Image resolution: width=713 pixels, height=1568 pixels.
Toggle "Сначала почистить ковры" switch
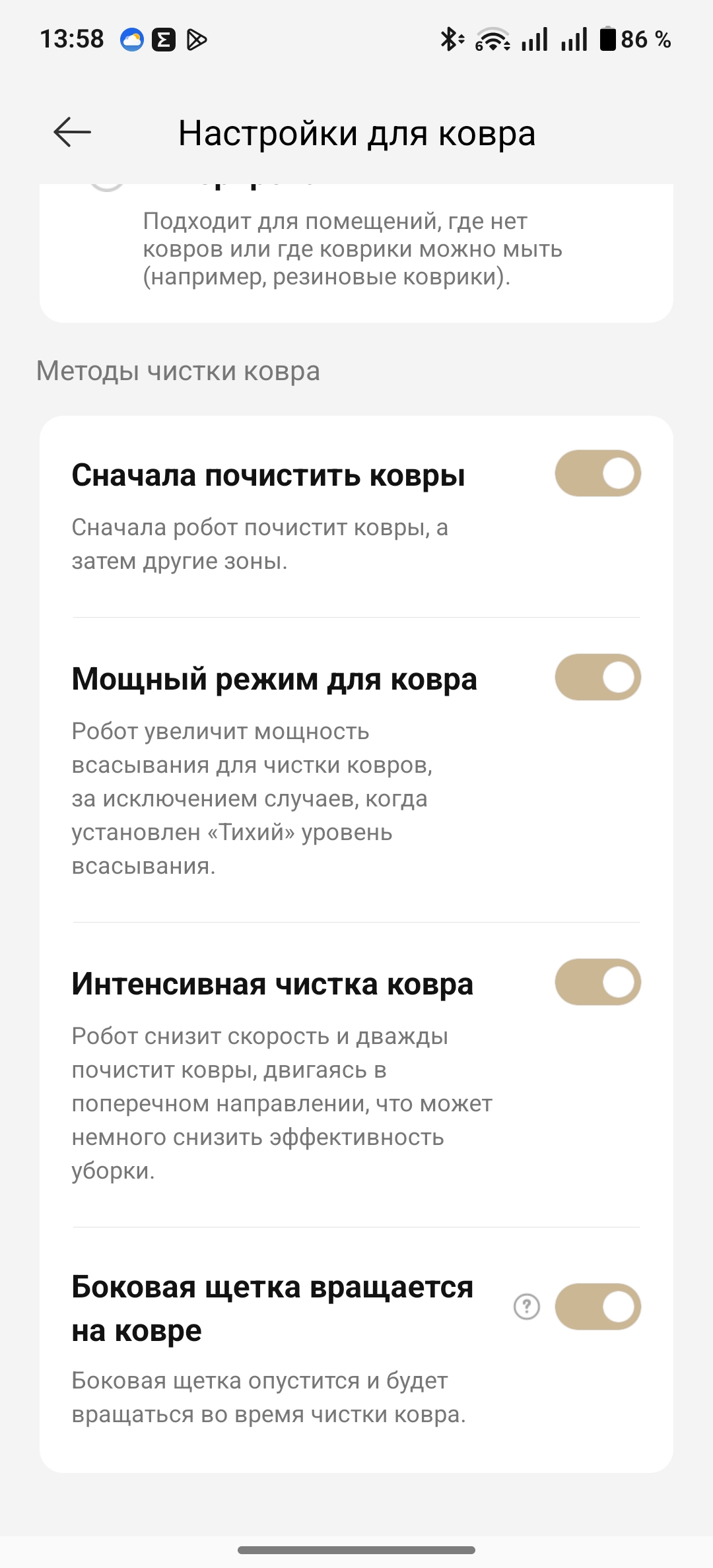tap(597, 474)
